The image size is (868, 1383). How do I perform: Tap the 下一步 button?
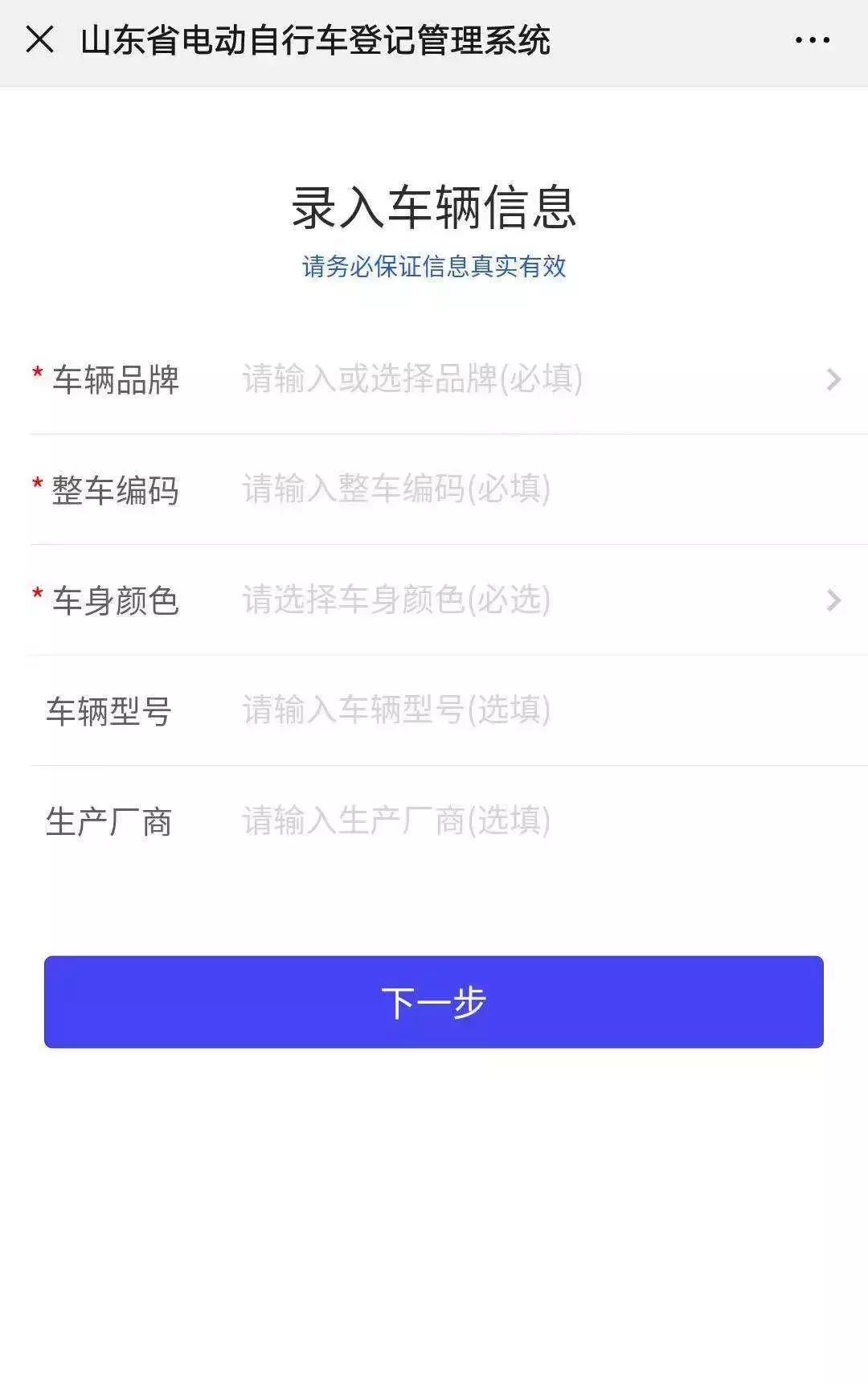click(x=434, y=999)
